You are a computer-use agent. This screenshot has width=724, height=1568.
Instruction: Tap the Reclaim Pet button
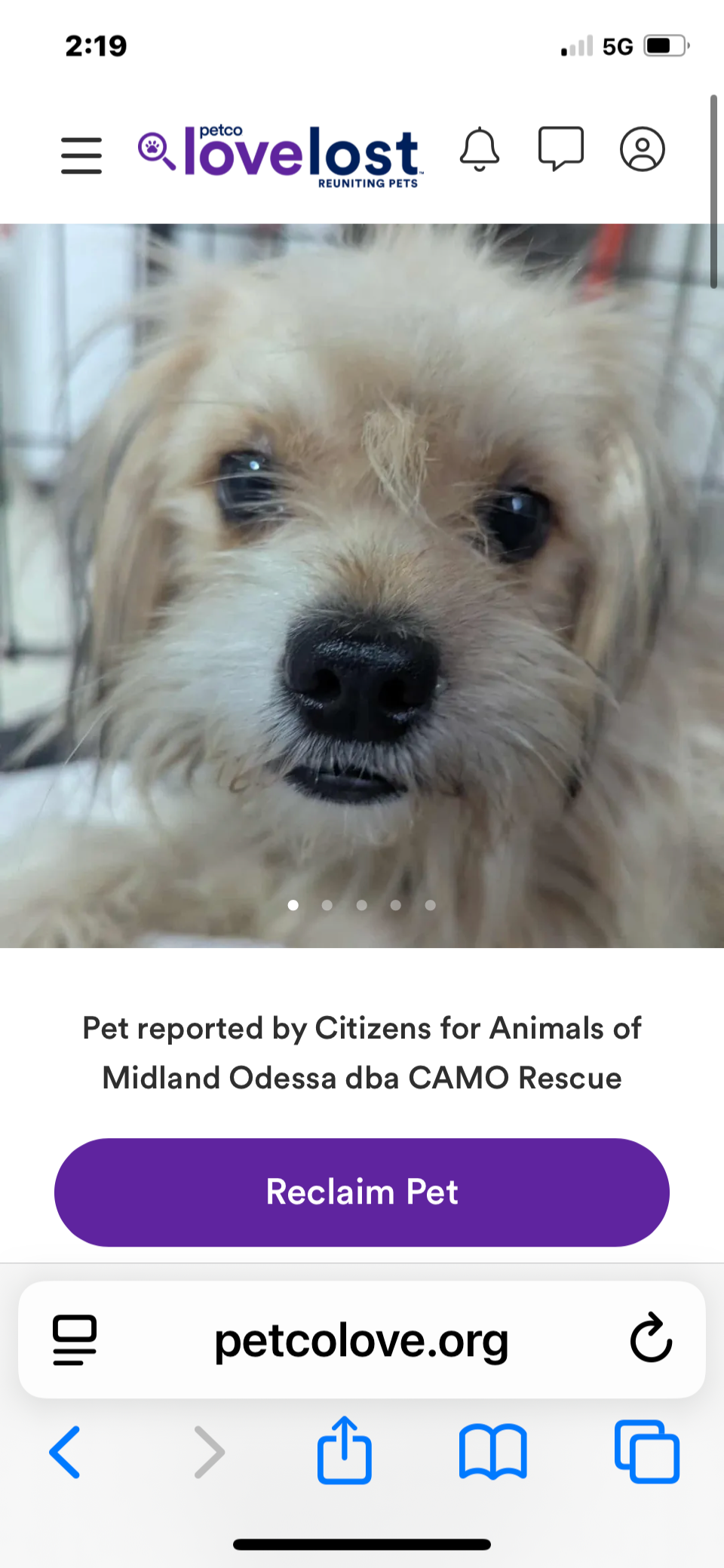pyautogui.click(x=362, y=1192)
